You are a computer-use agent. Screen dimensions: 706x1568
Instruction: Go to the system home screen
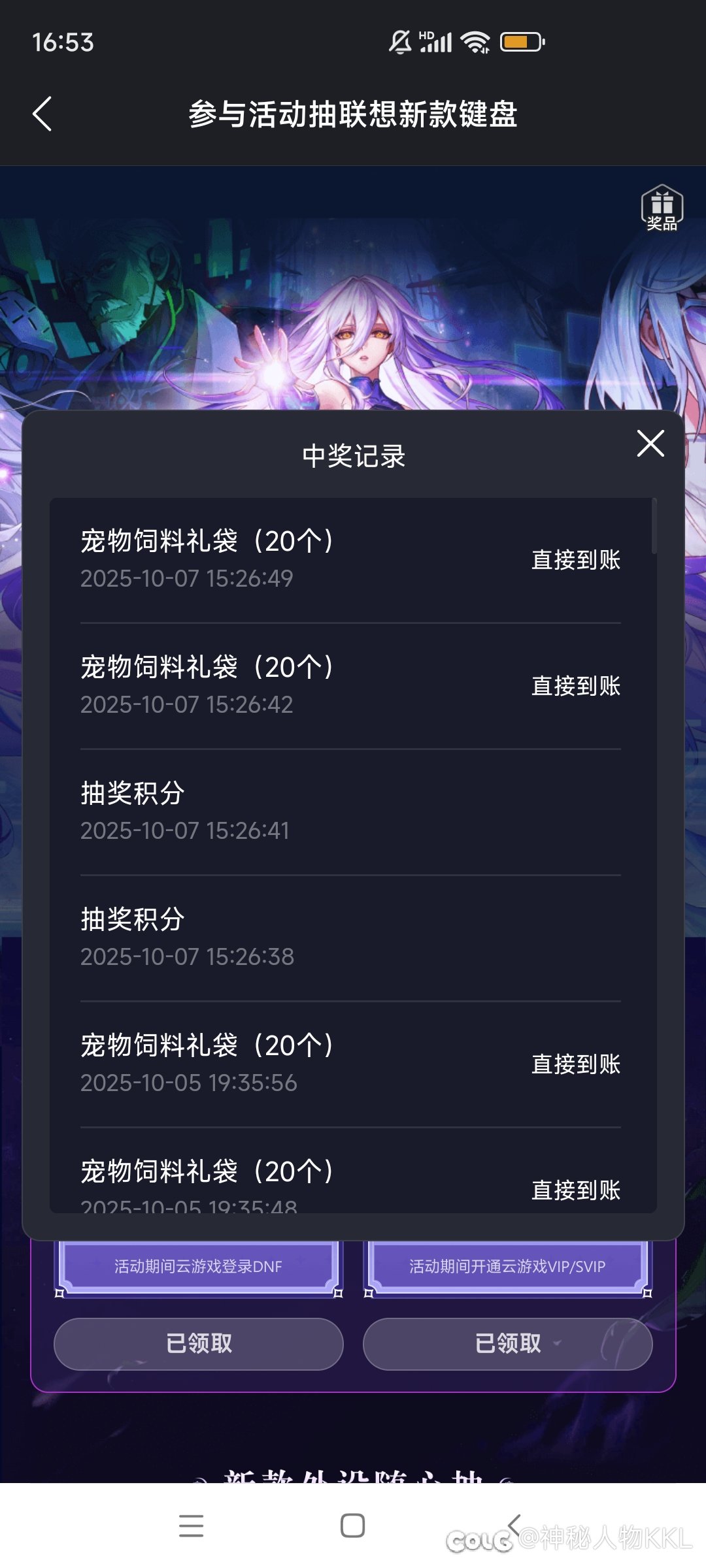(352, 1526)
